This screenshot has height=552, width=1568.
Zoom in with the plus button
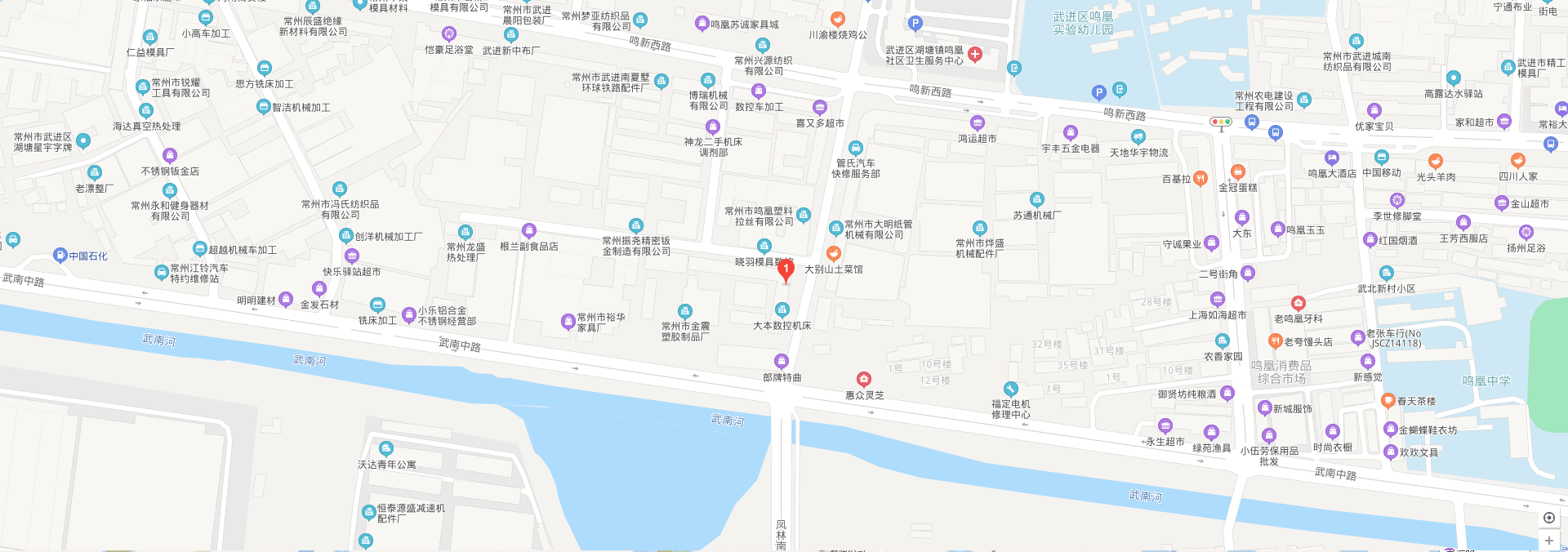pos(1548,541)
